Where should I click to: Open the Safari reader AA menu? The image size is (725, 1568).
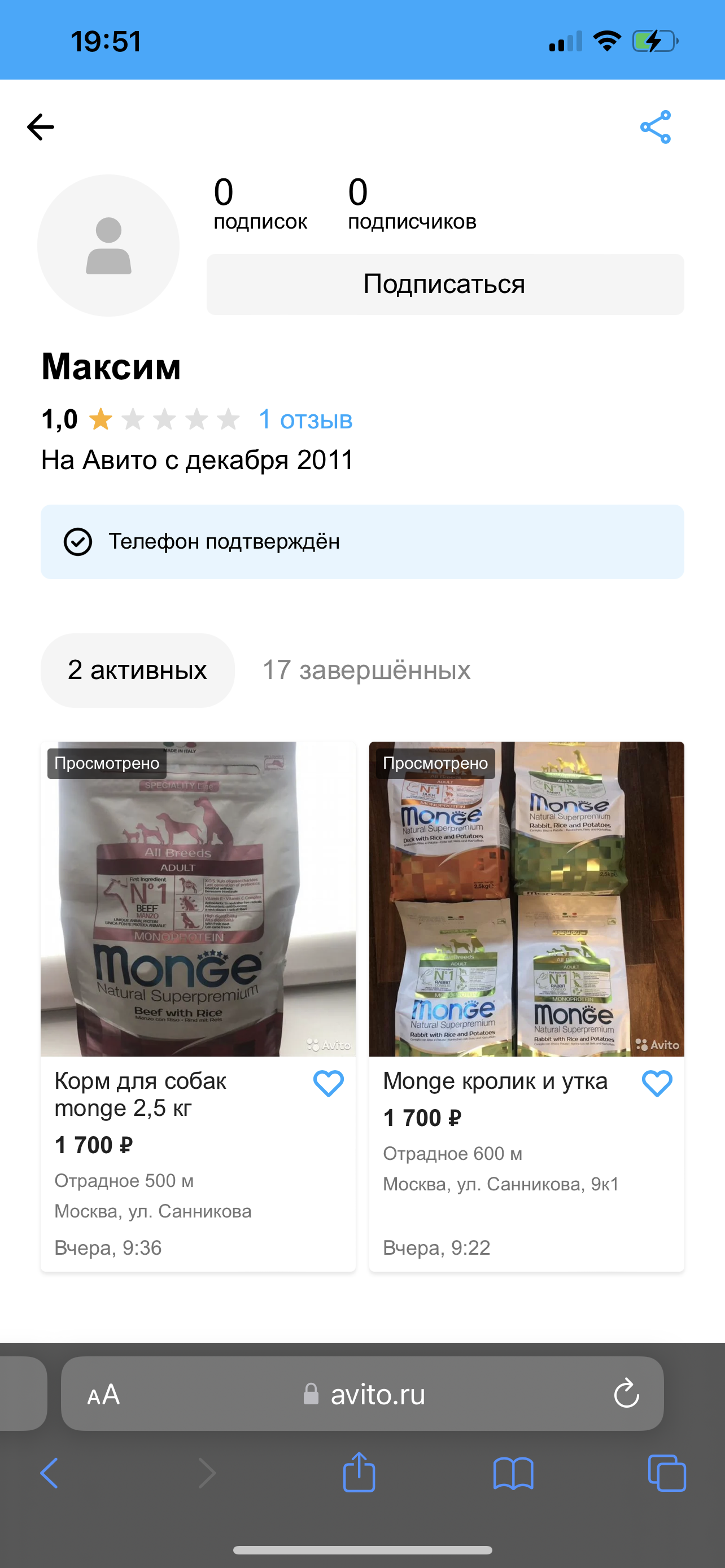[103, 1395]
